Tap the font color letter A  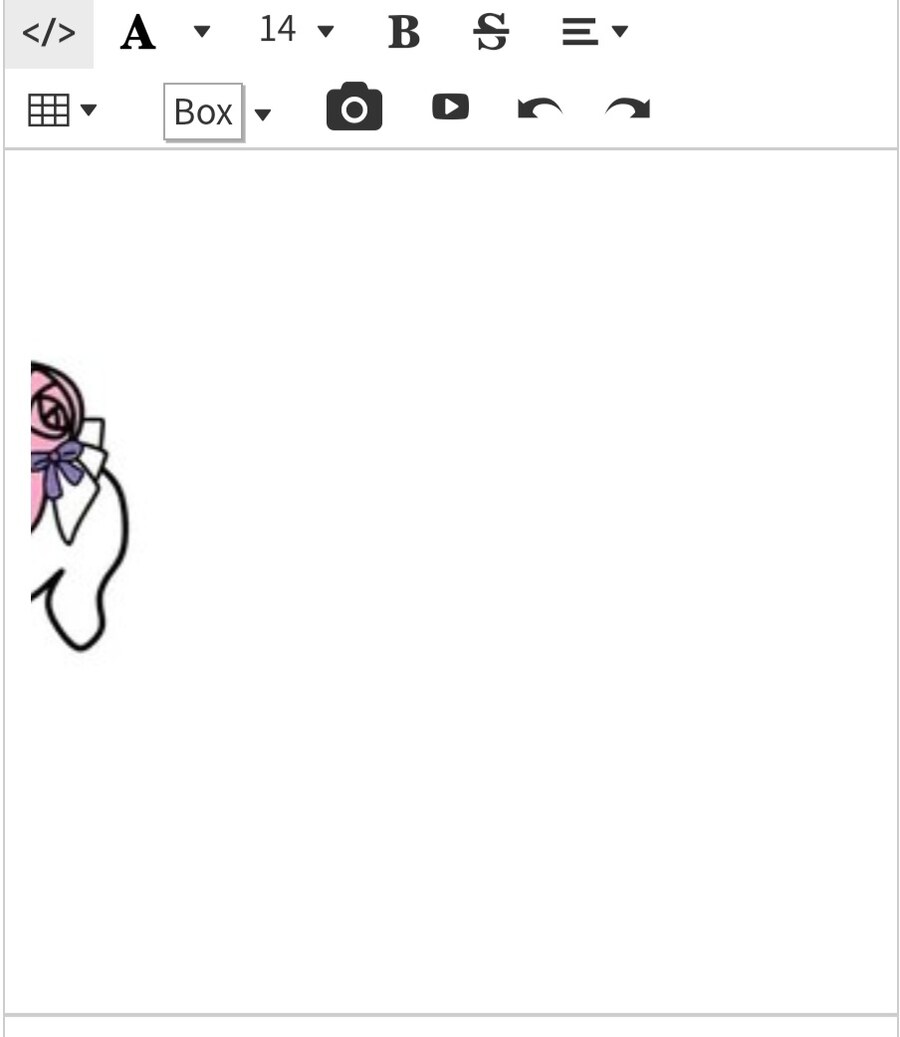(x=138, y=33)
